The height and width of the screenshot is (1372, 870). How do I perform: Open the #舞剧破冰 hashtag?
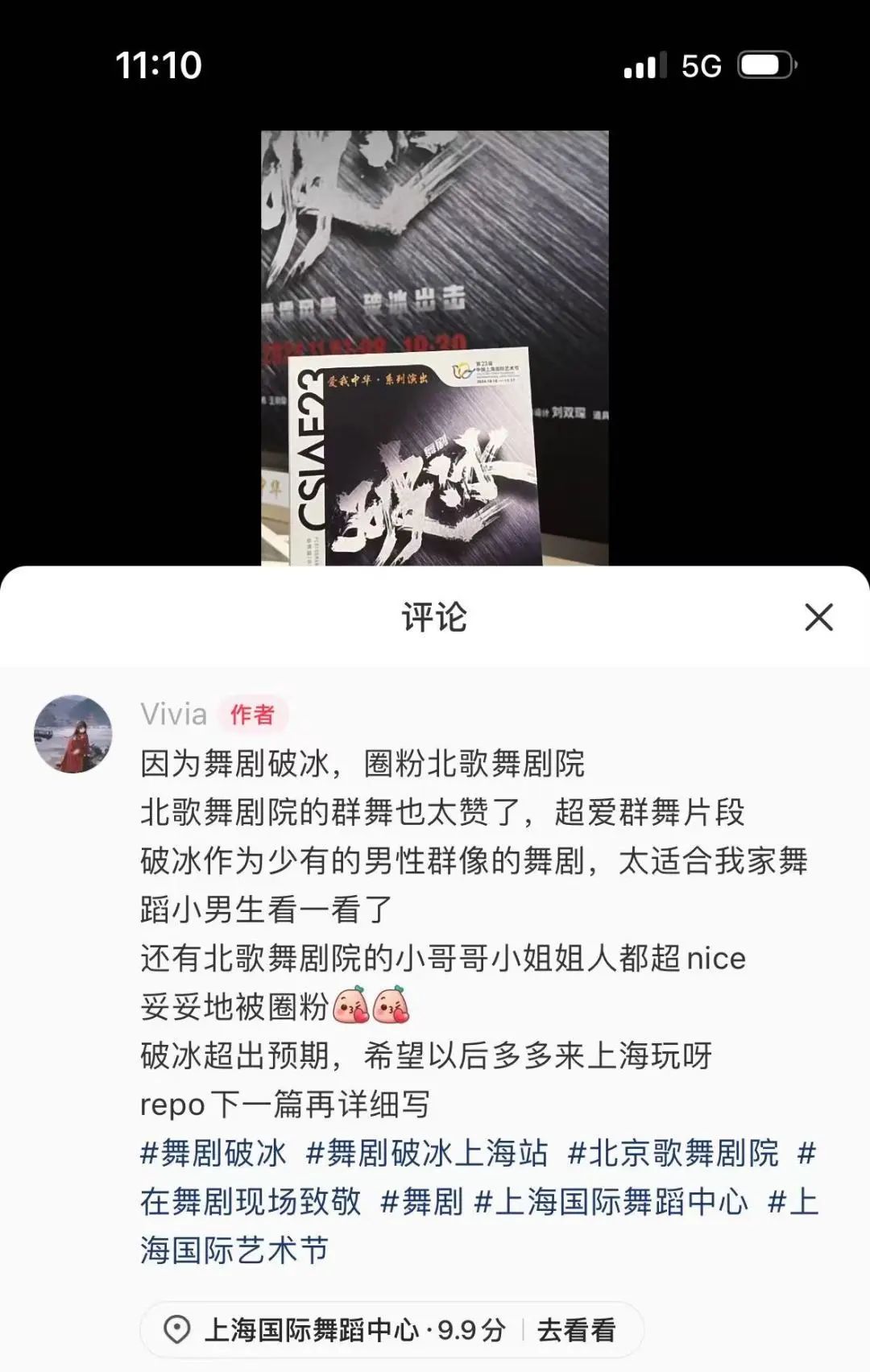(213, 1153)
